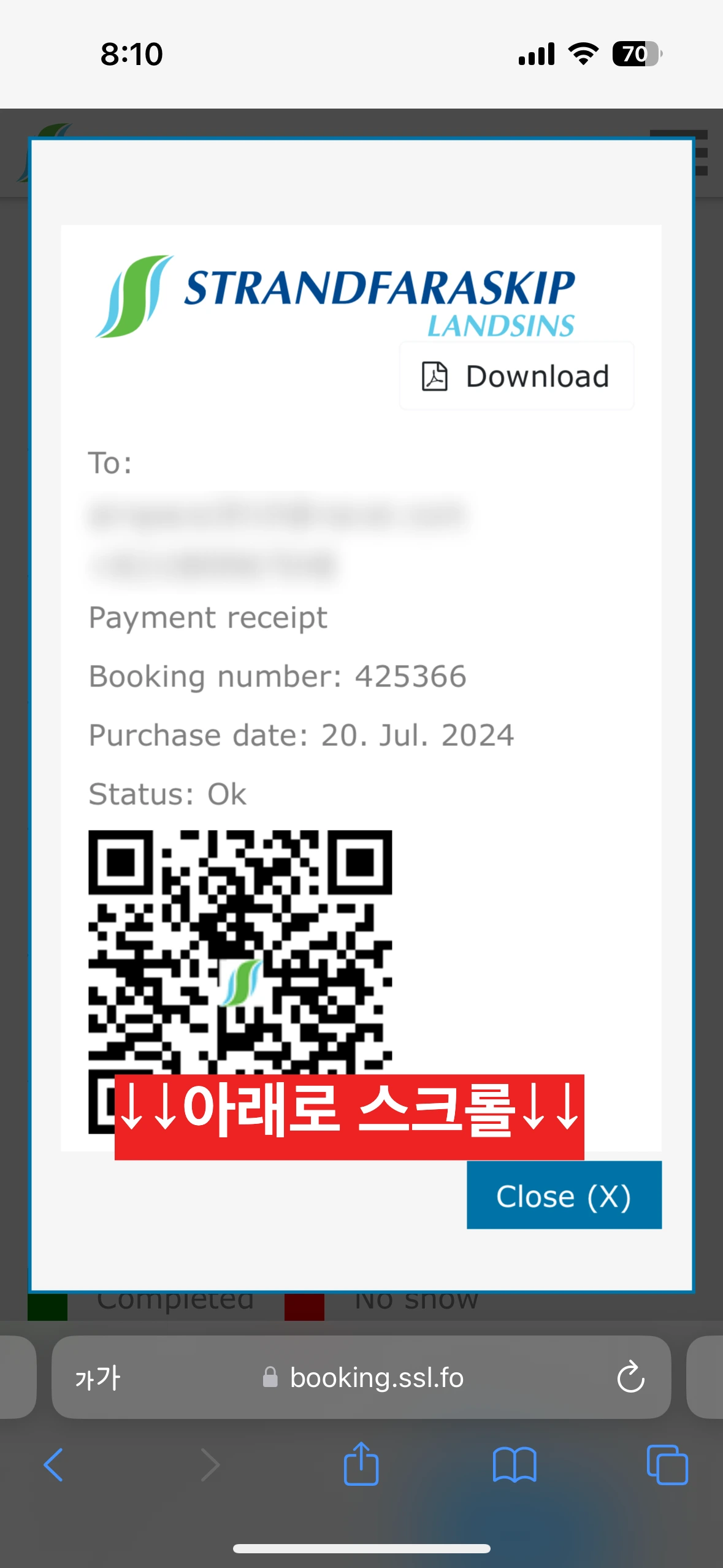Share this page from the toolbar
Viewport: 723px width, 1568px height.
point(361,1463)
